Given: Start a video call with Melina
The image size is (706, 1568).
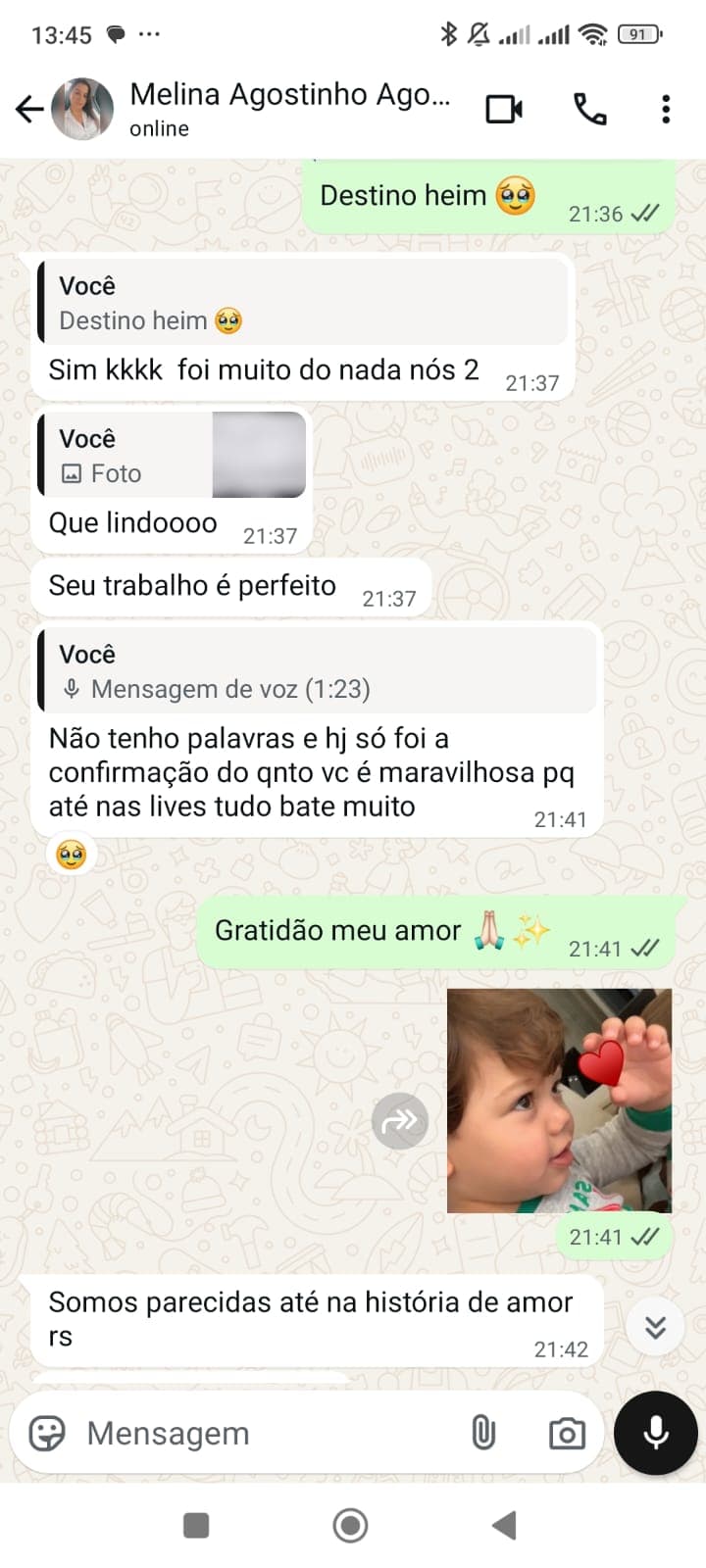Looking at the screenshot, I should click(504, 109).
